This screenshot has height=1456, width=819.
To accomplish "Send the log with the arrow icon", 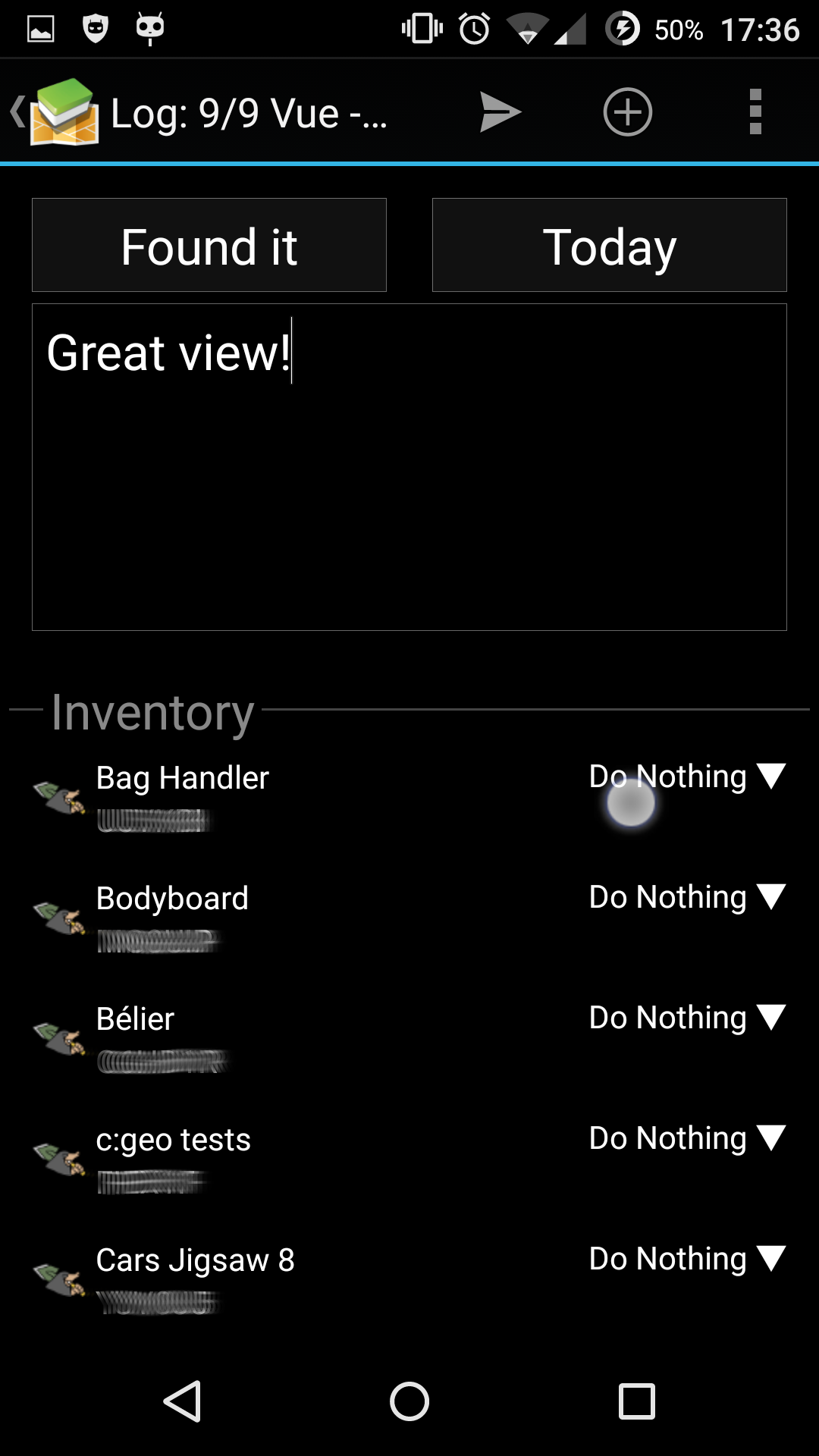I will coord(500,112).
